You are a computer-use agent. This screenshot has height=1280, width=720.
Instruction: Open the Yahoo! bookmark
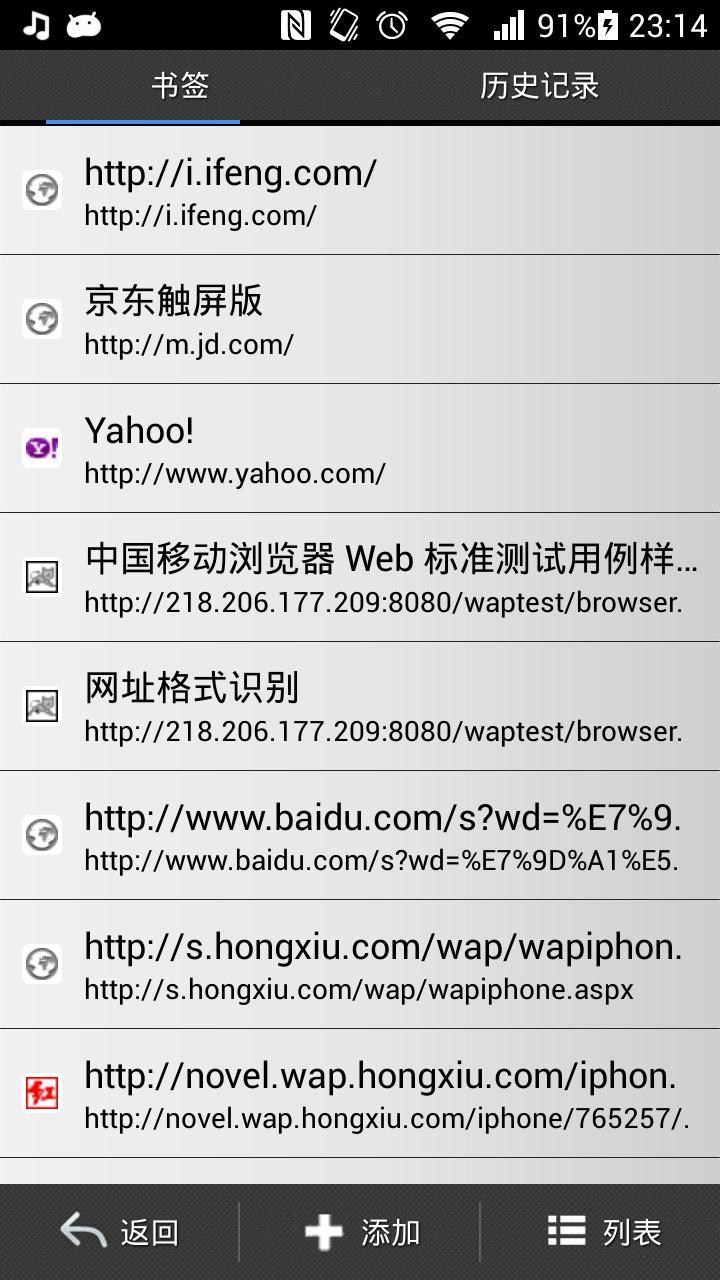click(x=360, y=448)
